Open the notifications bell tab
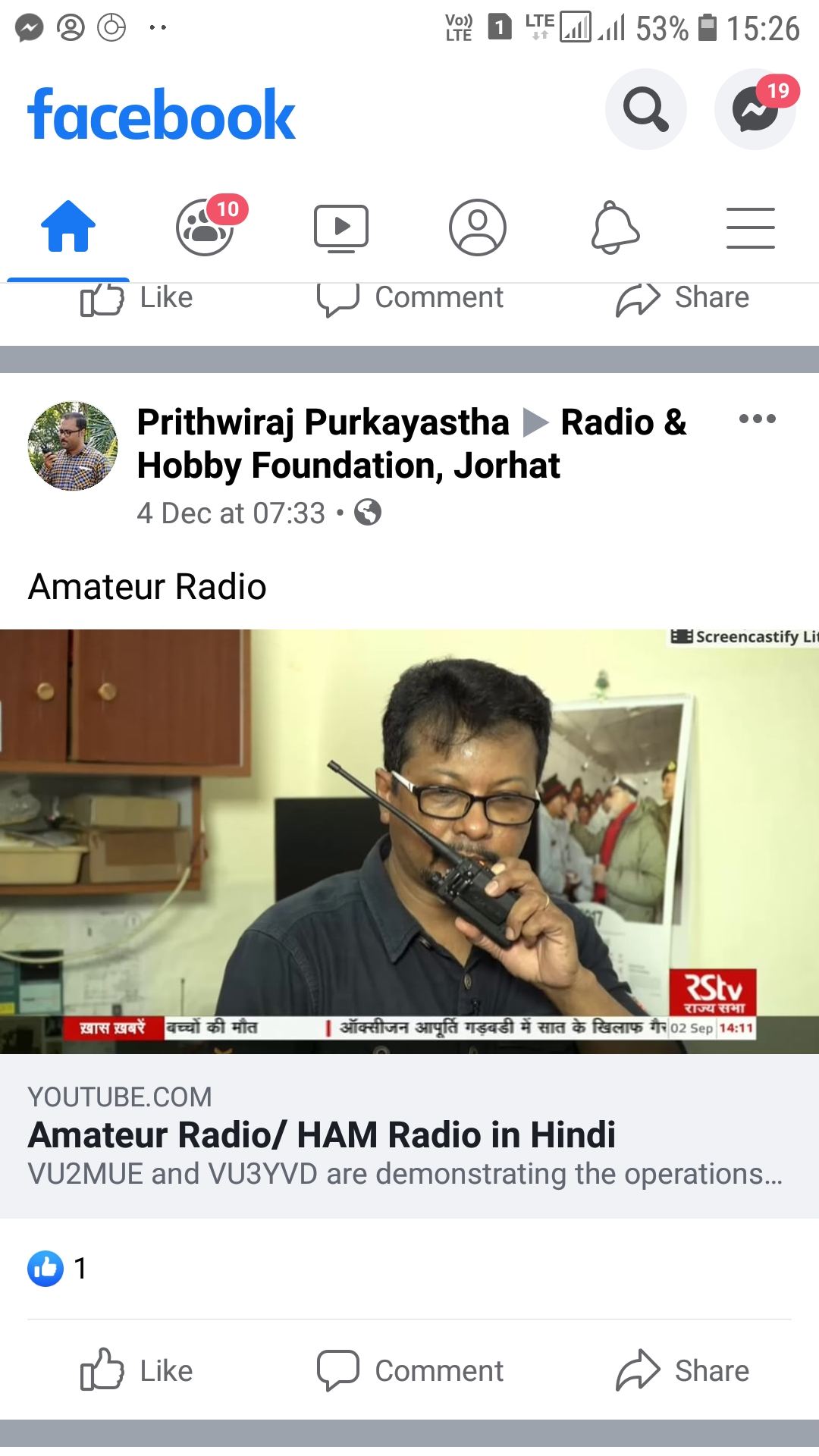The height and width of the screenshot is (1456, 819). click(614, 227)
